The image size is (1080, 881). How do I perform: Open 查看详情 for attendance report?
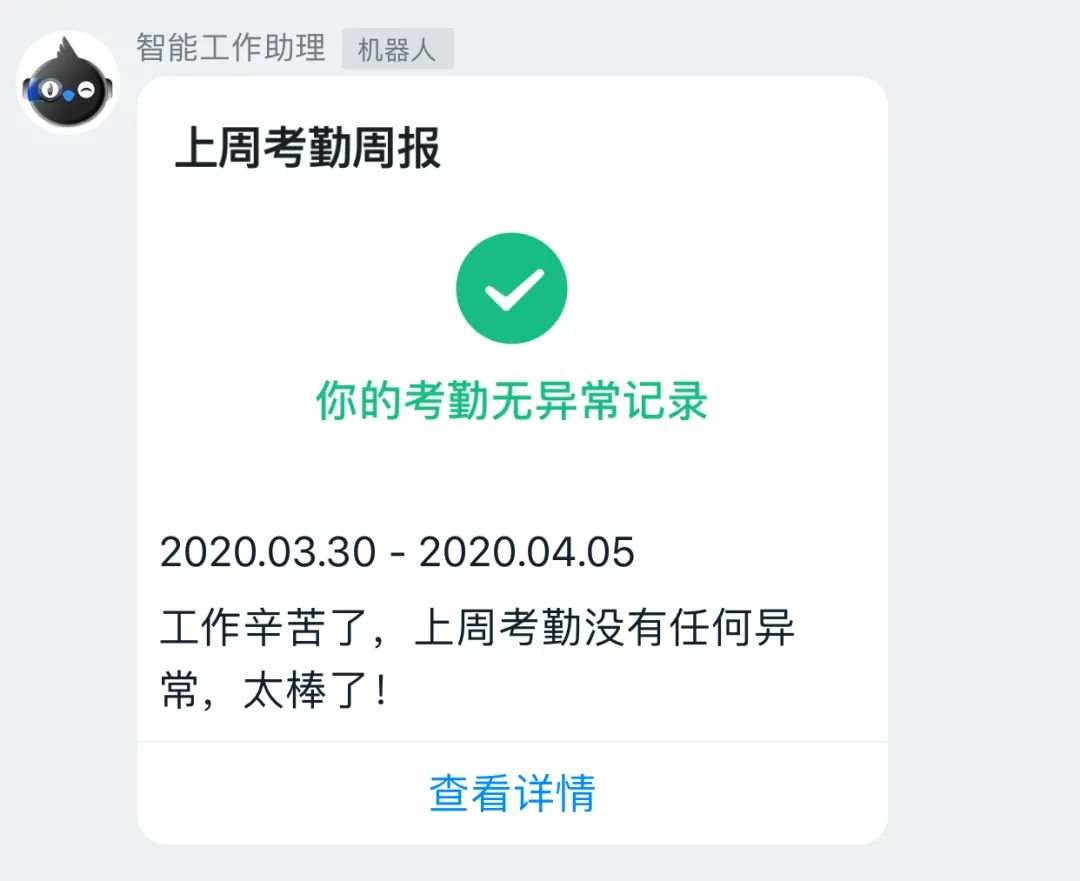point(512,793)
